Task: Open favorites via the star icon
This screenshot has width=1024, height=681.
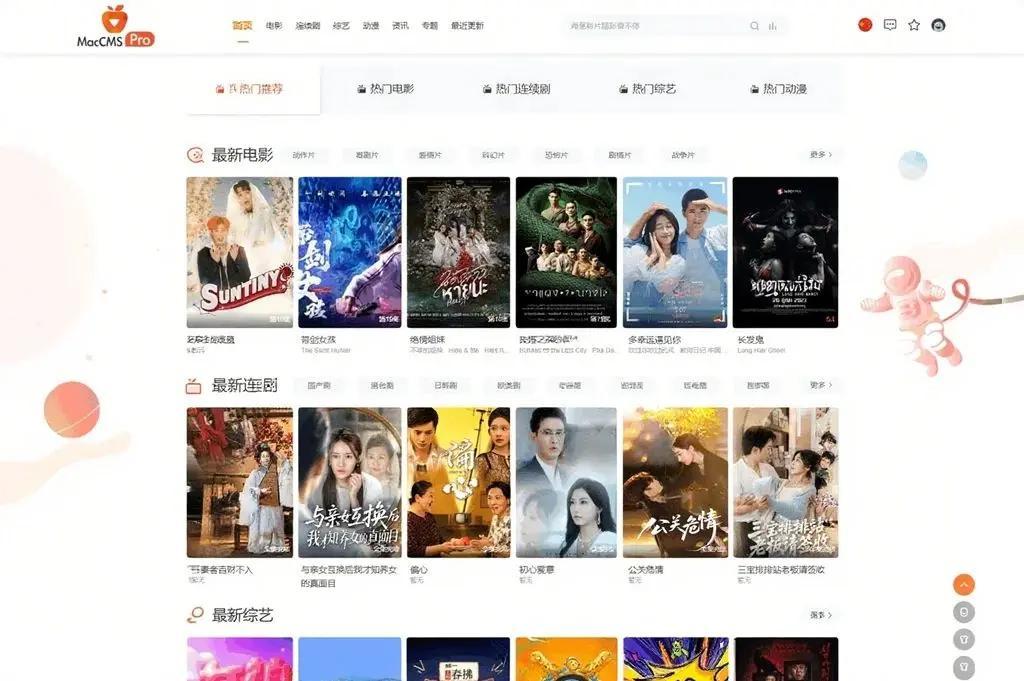Action: point(914,25)
